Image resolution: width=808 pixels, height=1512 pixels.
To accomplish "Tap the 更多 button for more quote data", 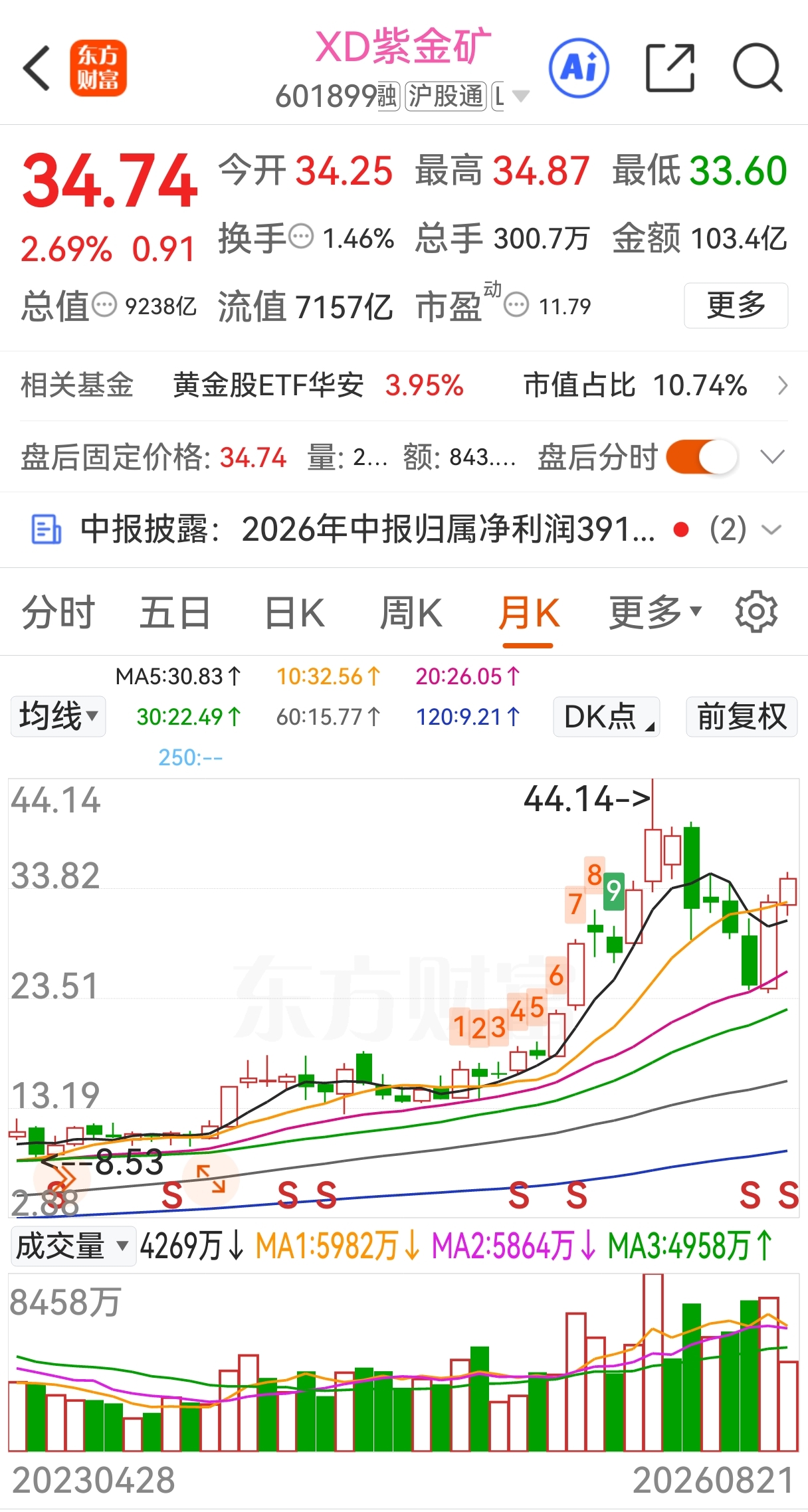I will [x=736, y=306].
